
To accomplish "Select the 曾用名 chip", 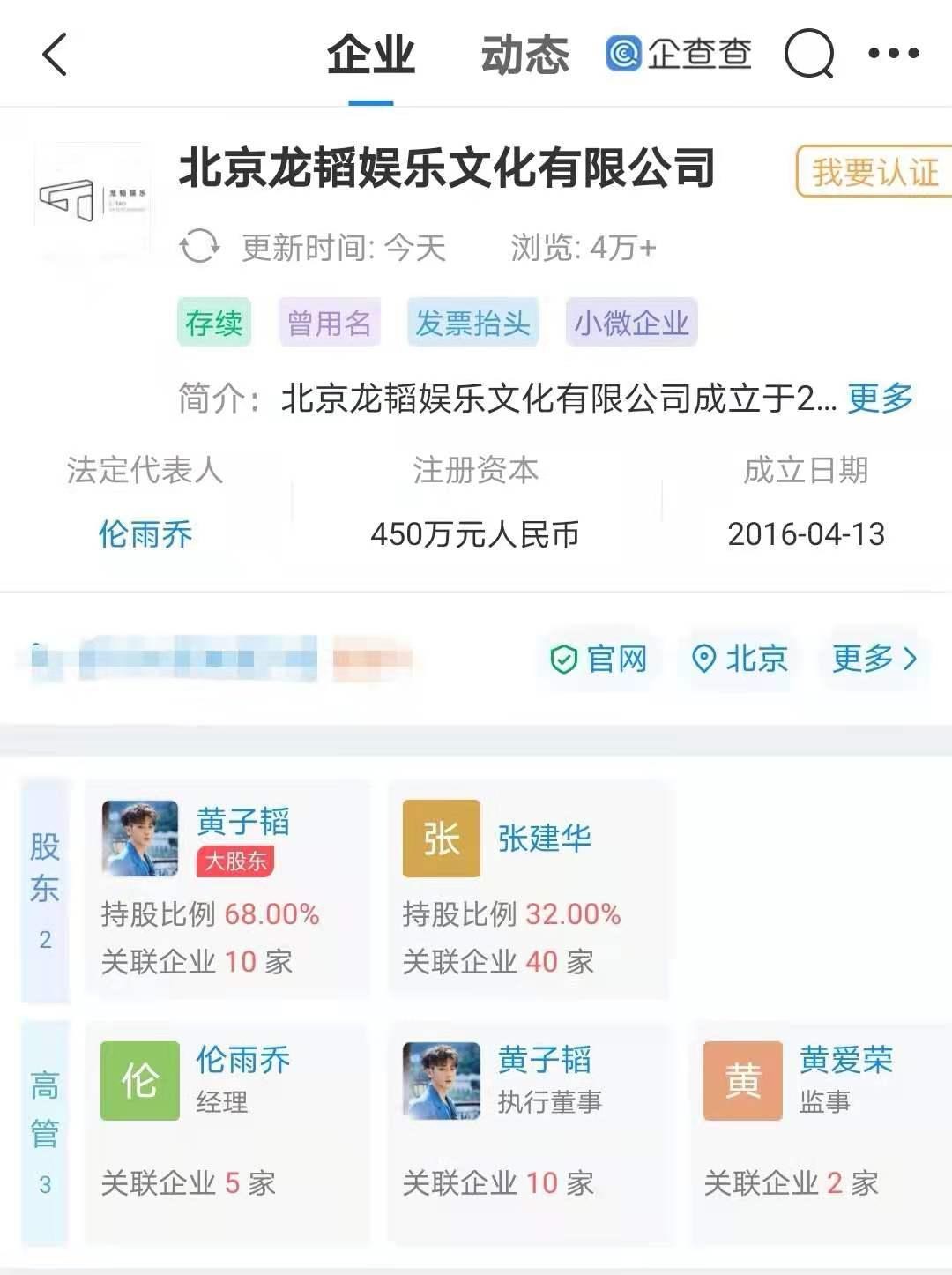I will click(x=329, y=323).
